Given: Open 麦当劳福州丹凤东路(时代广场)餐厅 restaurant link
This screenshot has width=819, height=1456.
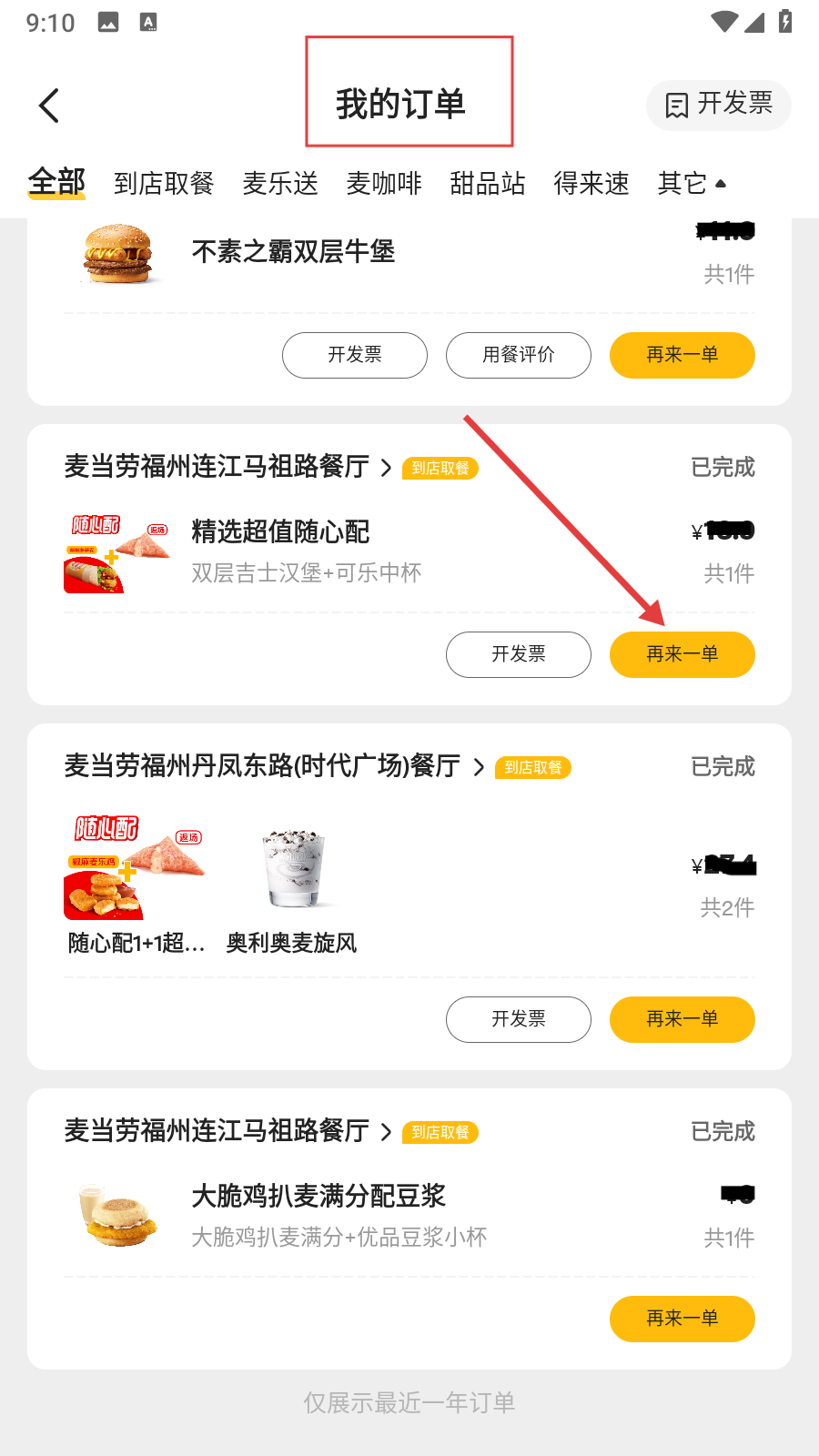Looking at the screenshot, I should (273, 766).
